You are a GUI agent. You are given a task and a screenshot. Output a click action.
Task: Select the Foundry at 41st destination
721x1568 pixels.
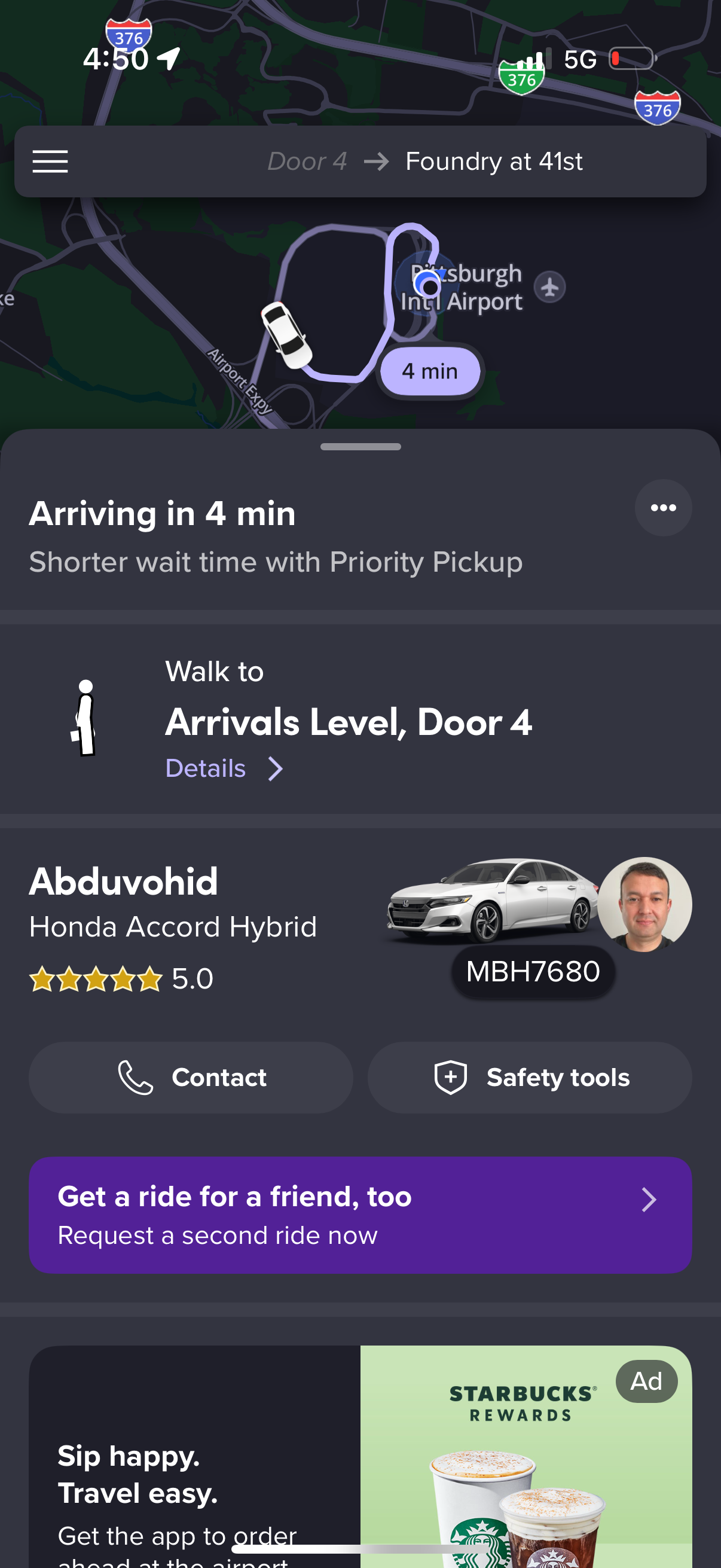(x=494, y=161)
